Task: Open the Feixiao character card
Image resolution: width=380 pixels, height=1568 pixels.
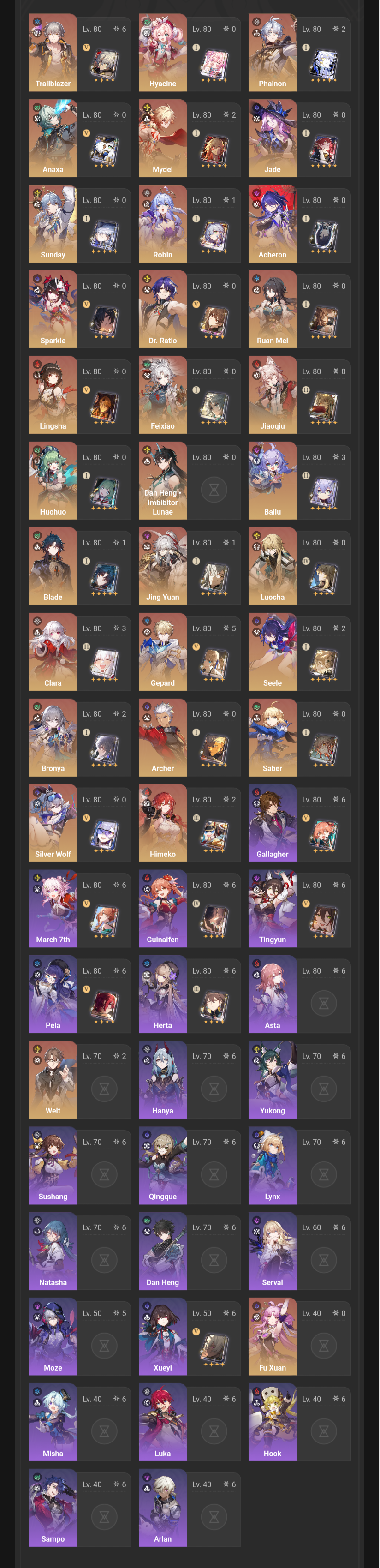Action: coord(190,395)
